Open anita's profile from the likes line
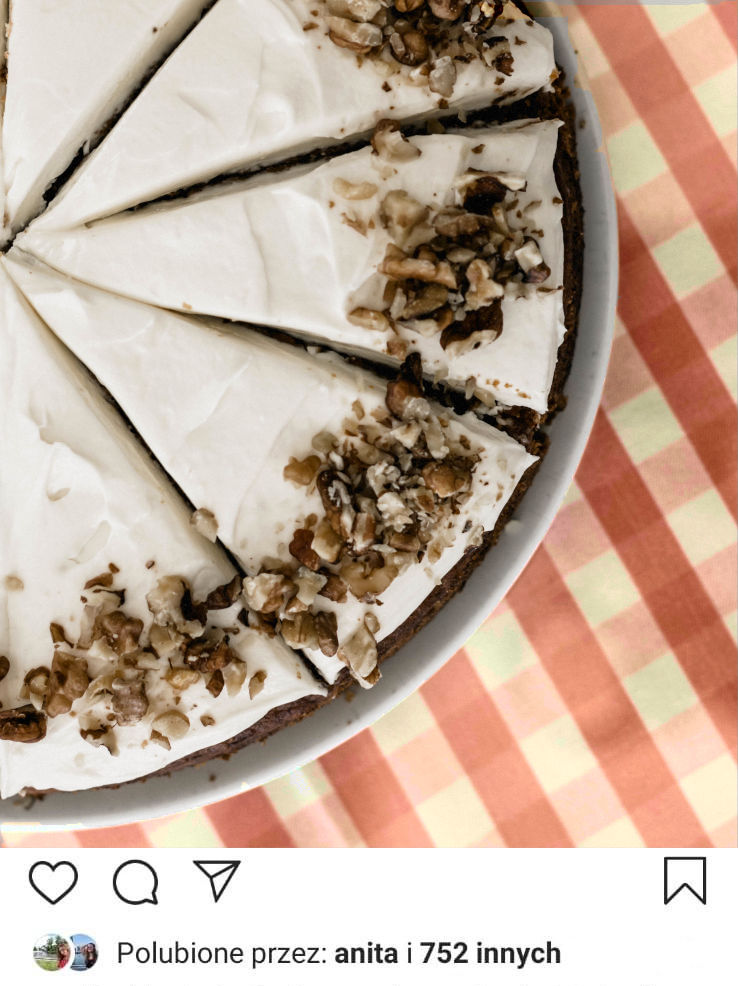This screenshot has width=738, height=986. coord(365,954)
